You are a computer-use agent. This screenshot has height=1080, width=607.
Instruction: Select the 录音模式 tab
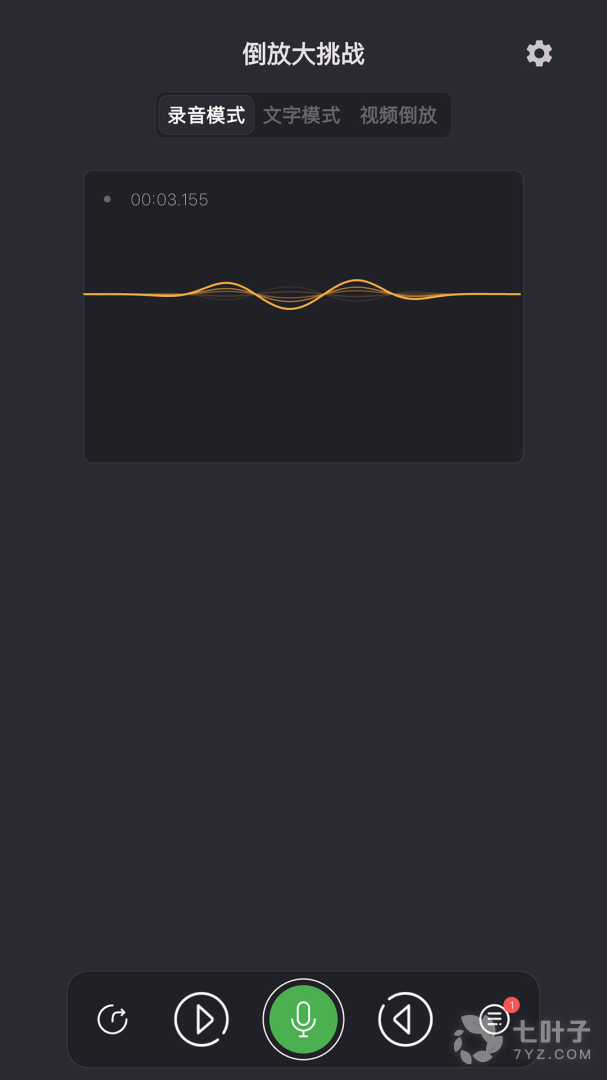[x=206, y=115]
